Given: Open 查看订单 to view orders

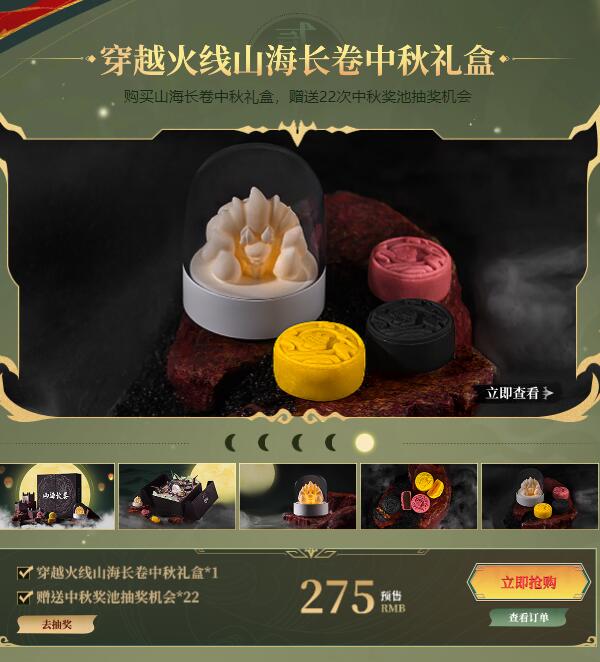Looking at the screenshot, I should coord(528,618).
